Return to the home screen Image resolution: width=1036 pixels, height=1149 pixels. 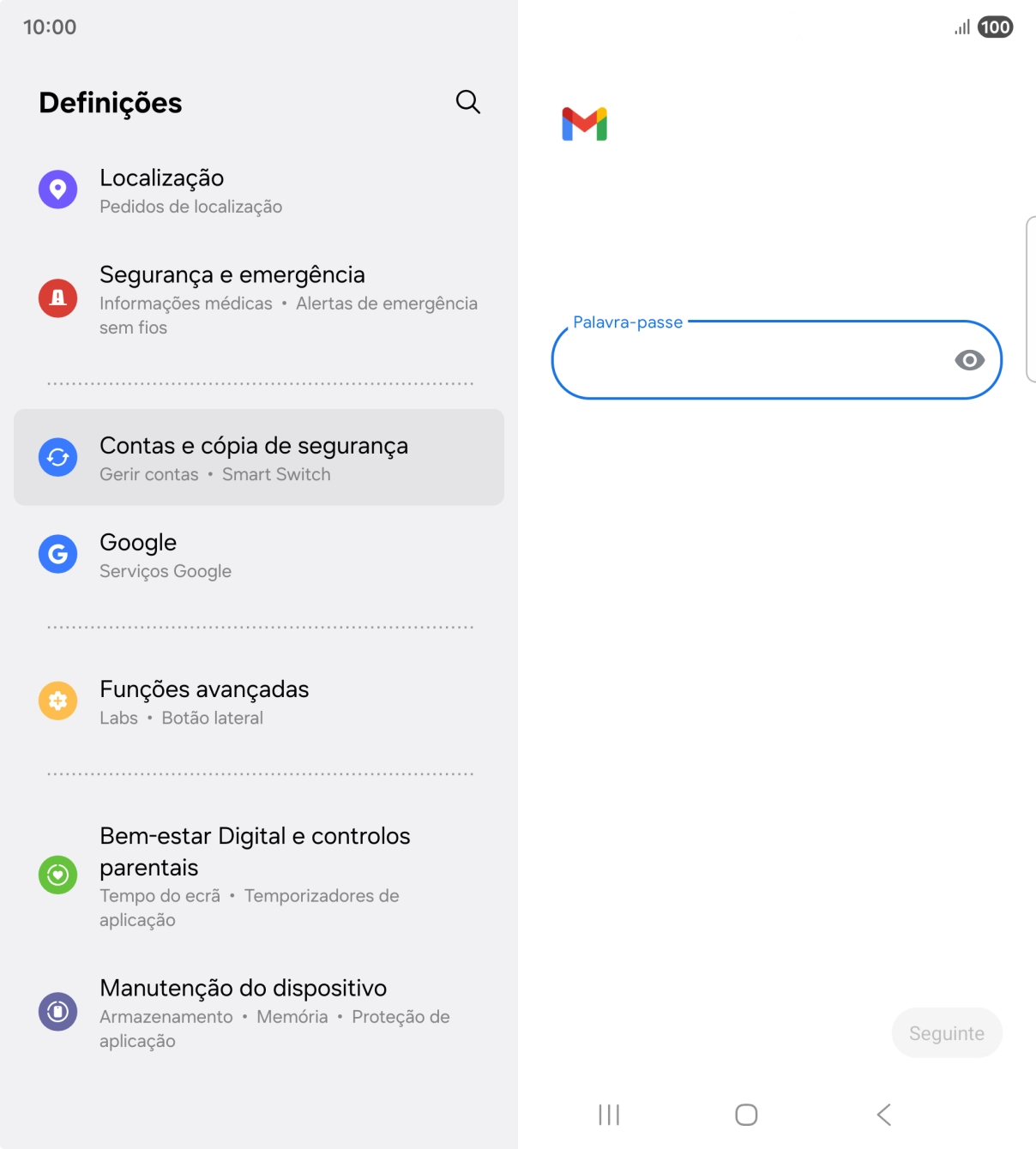click(746, 1115)
